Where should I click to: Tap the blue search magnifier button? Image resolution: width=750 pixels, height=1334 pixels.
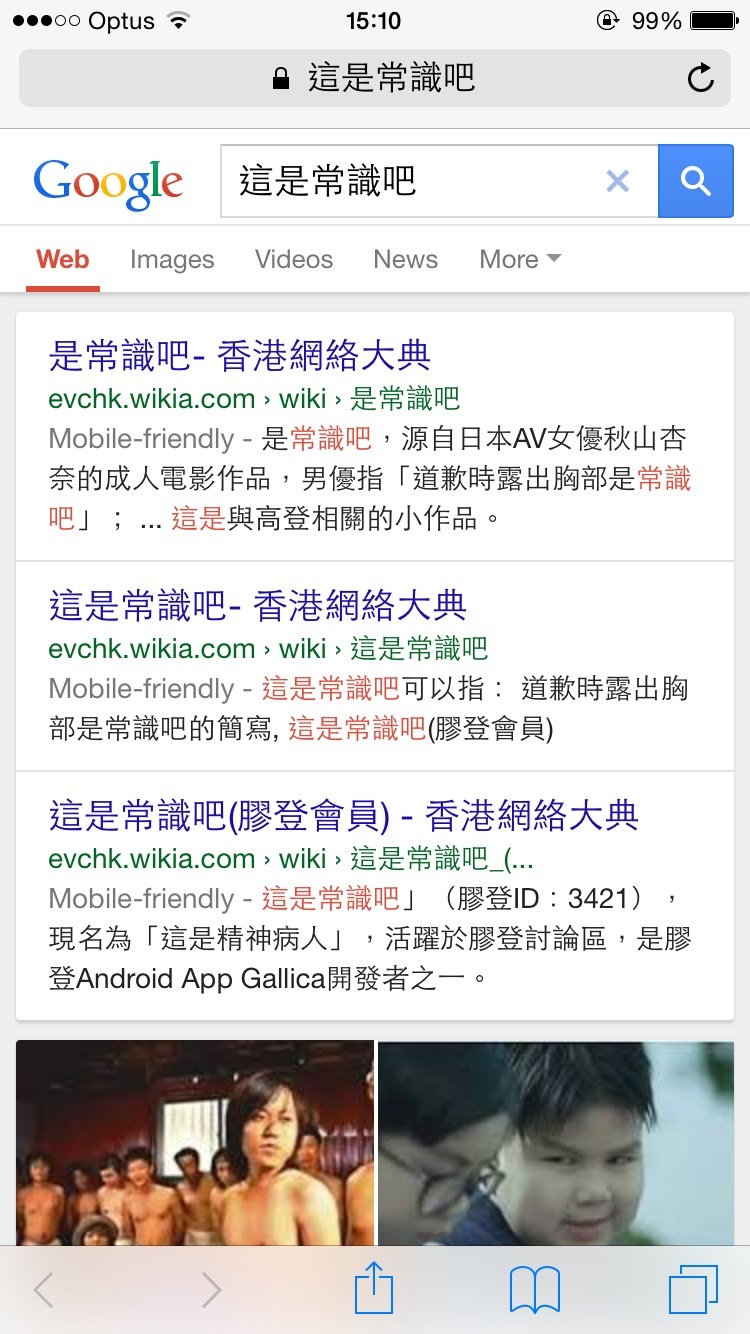click(x=696, y=181)
